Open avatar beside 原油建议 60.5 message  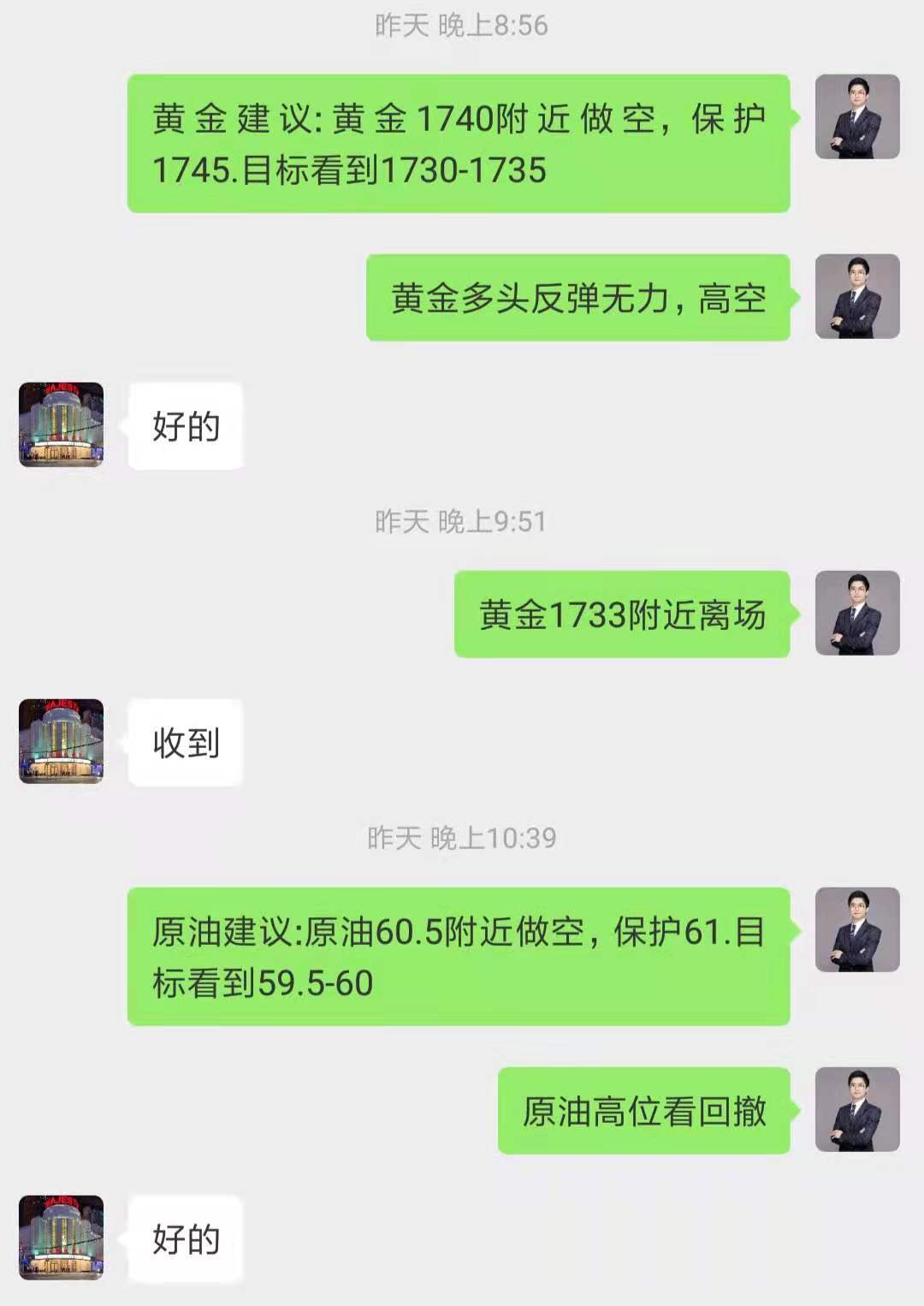(x=856, y=929)
